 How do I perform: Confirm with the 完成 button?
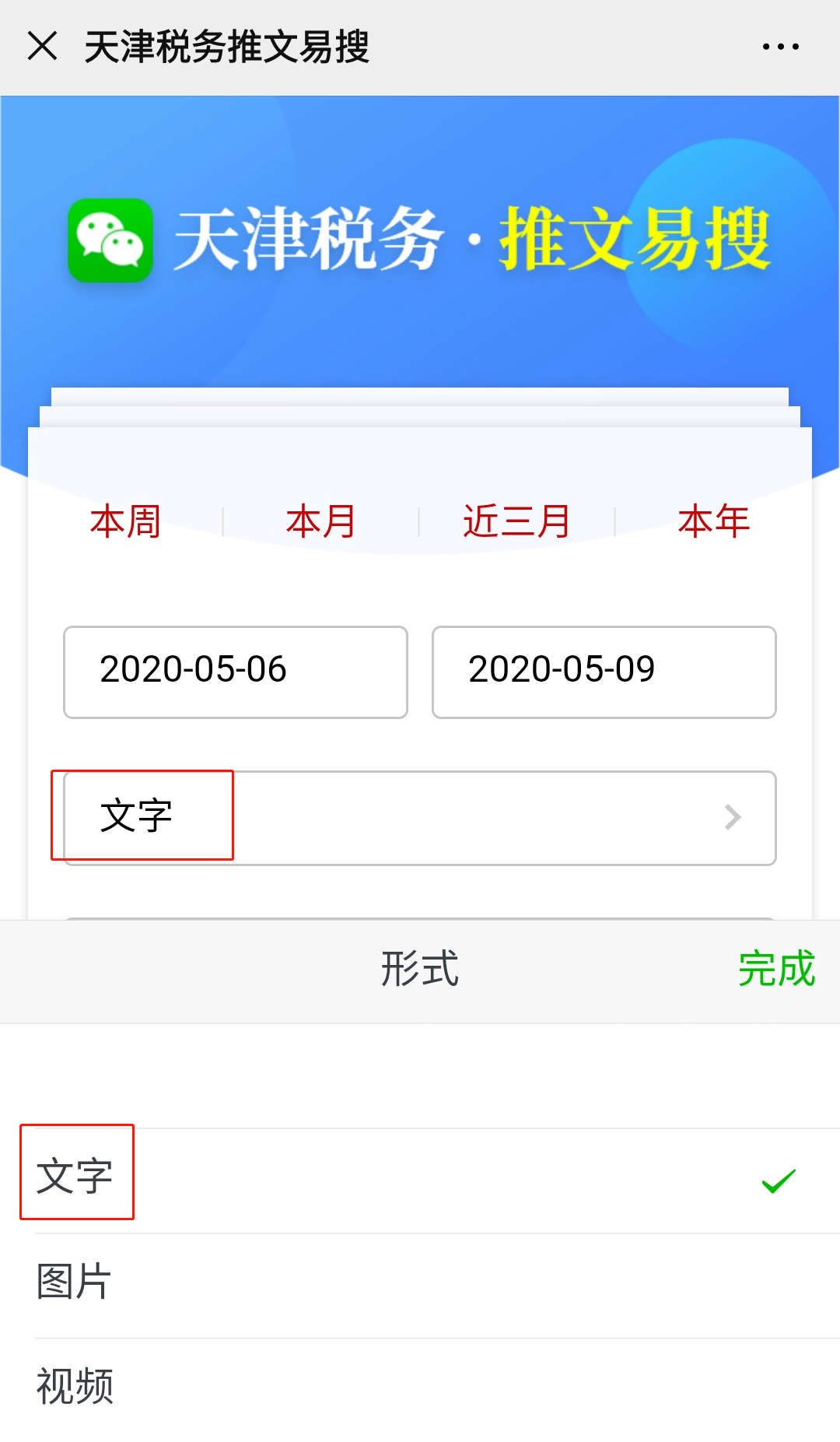[x=776, y=969]
